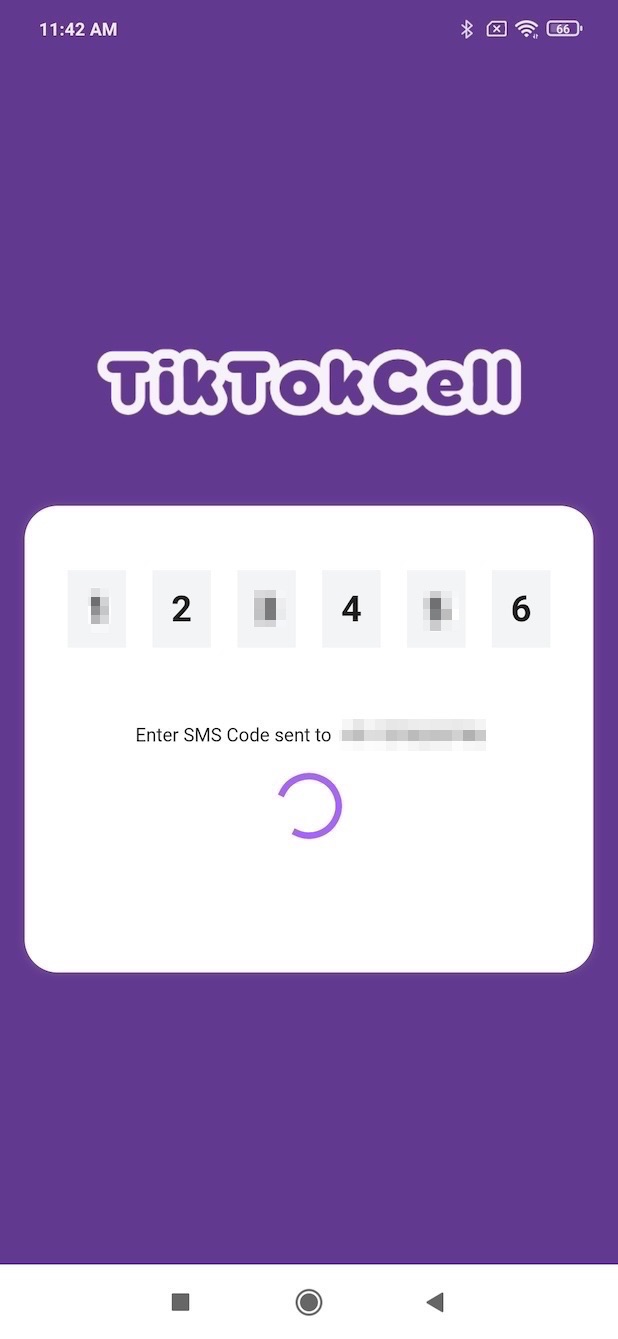Select the code box showing digit 4
The height and width of the screenshot is (1339, 618).
point(351,609)
